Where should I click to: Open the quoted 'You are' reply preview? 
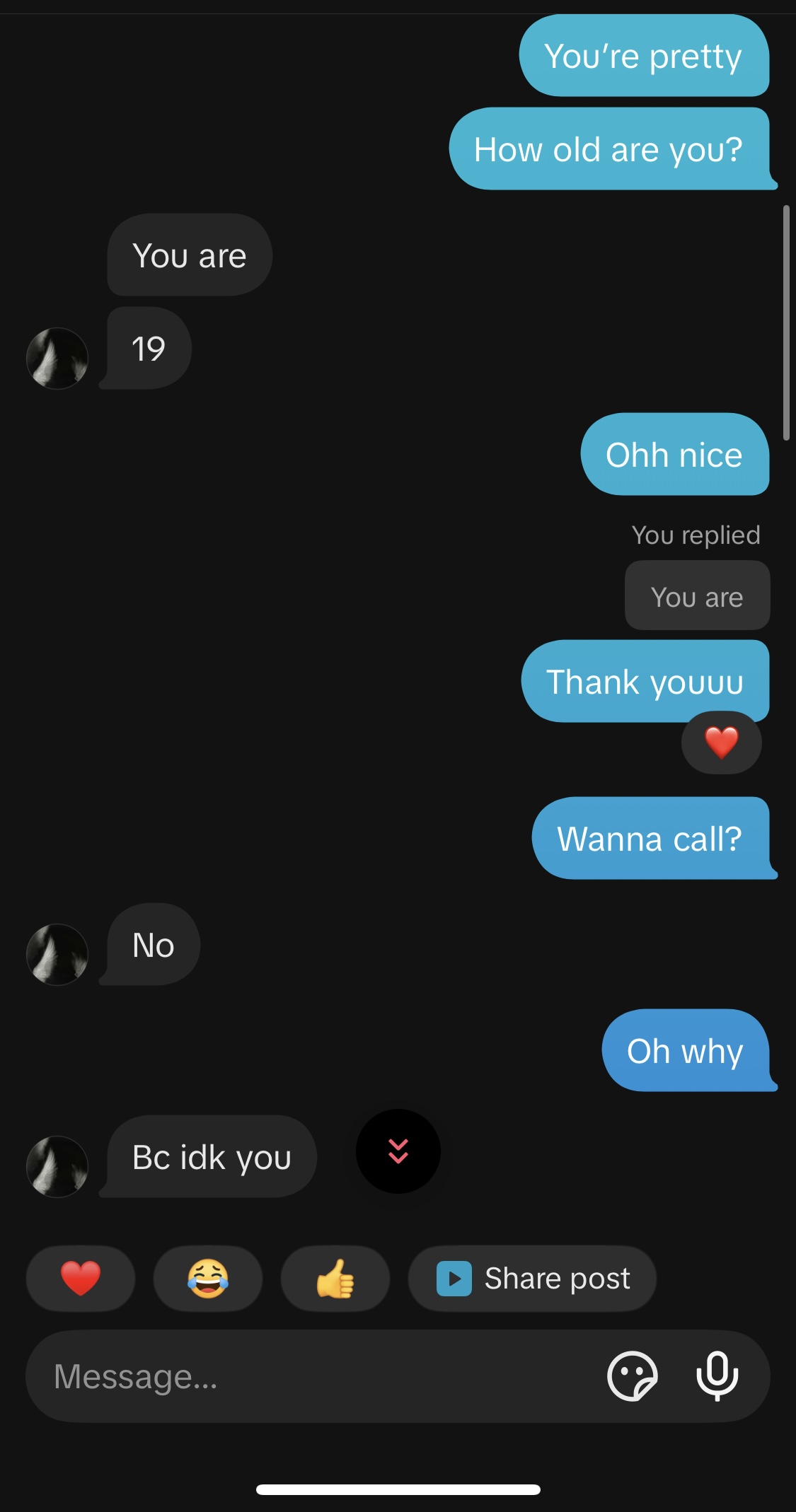point(697,595)
